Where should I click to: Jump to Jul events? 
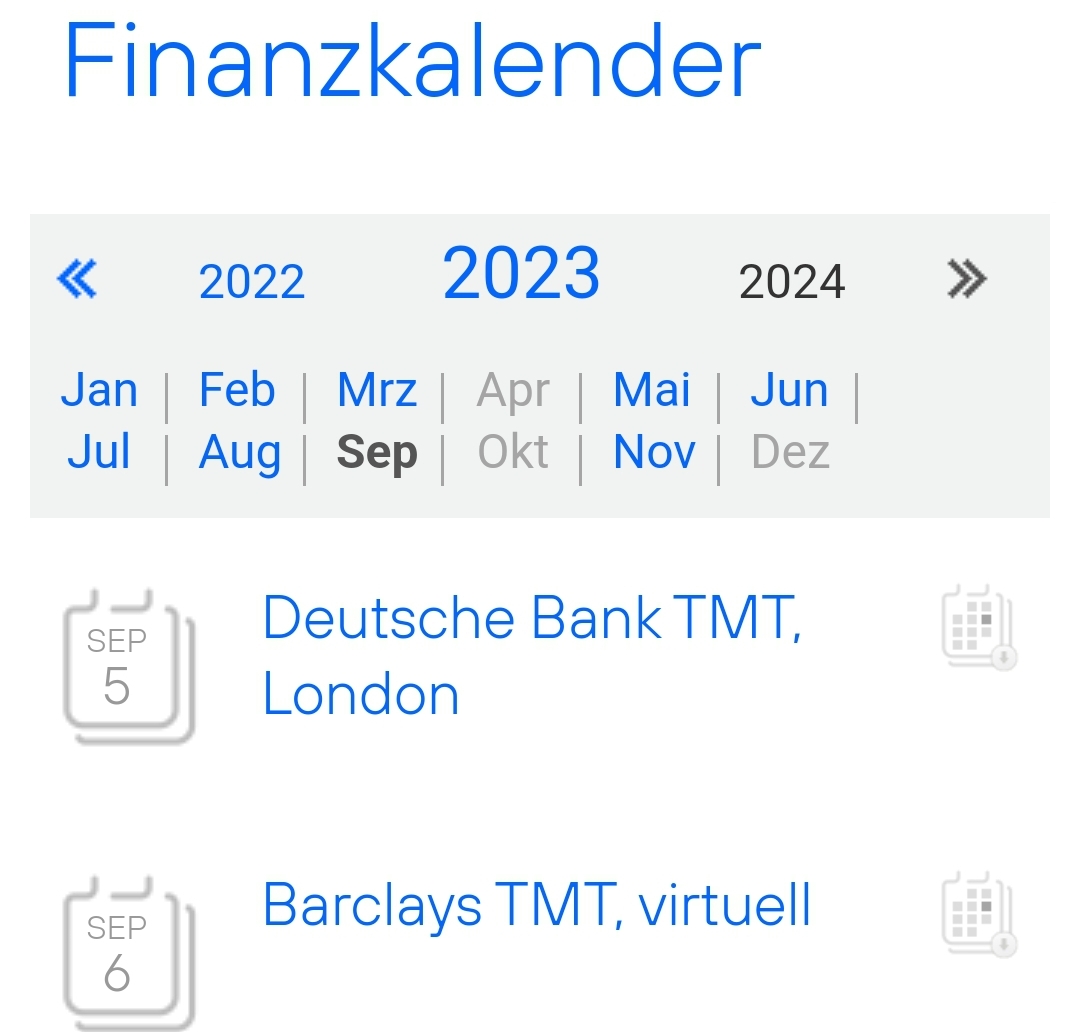[99, 452]
